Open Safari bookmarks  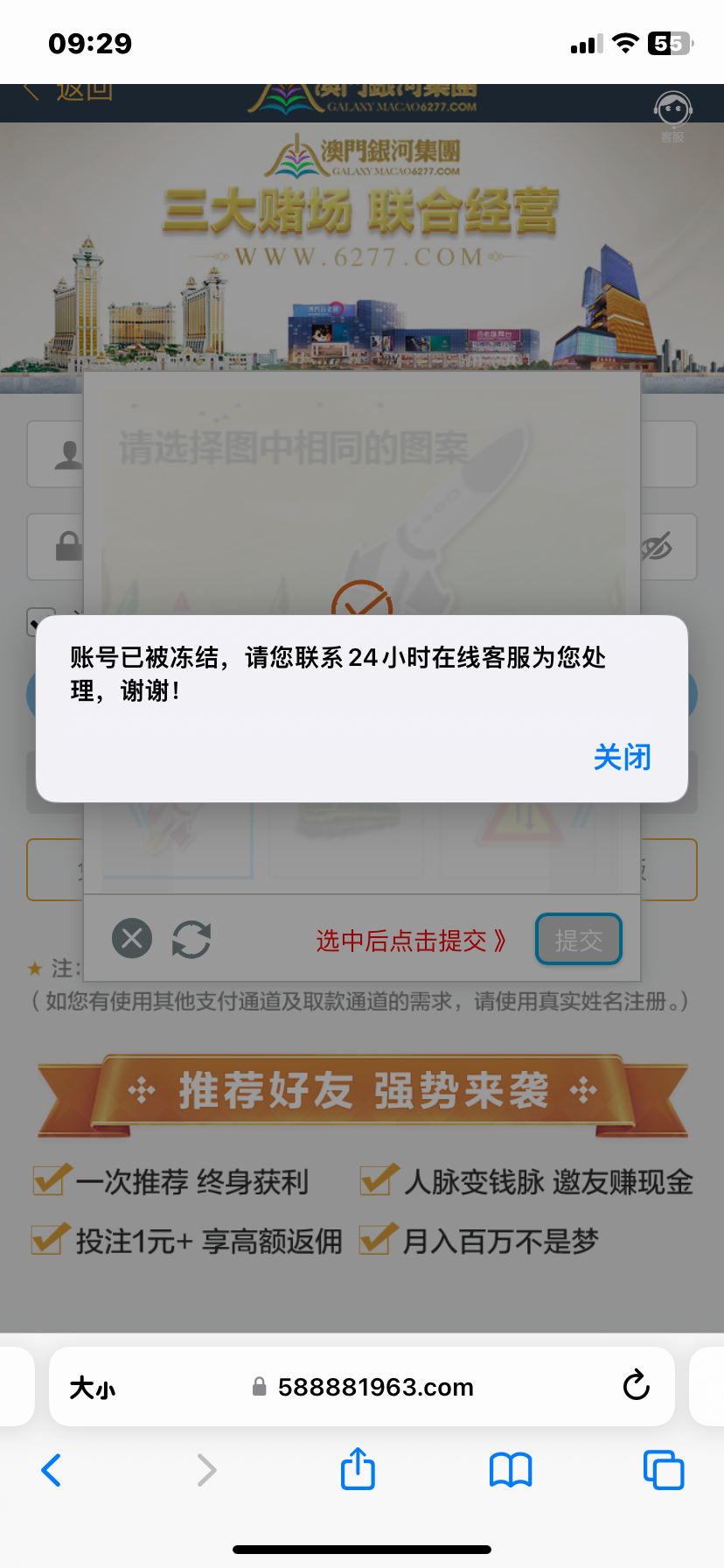pyautogui.click(x=511, y=1470)
